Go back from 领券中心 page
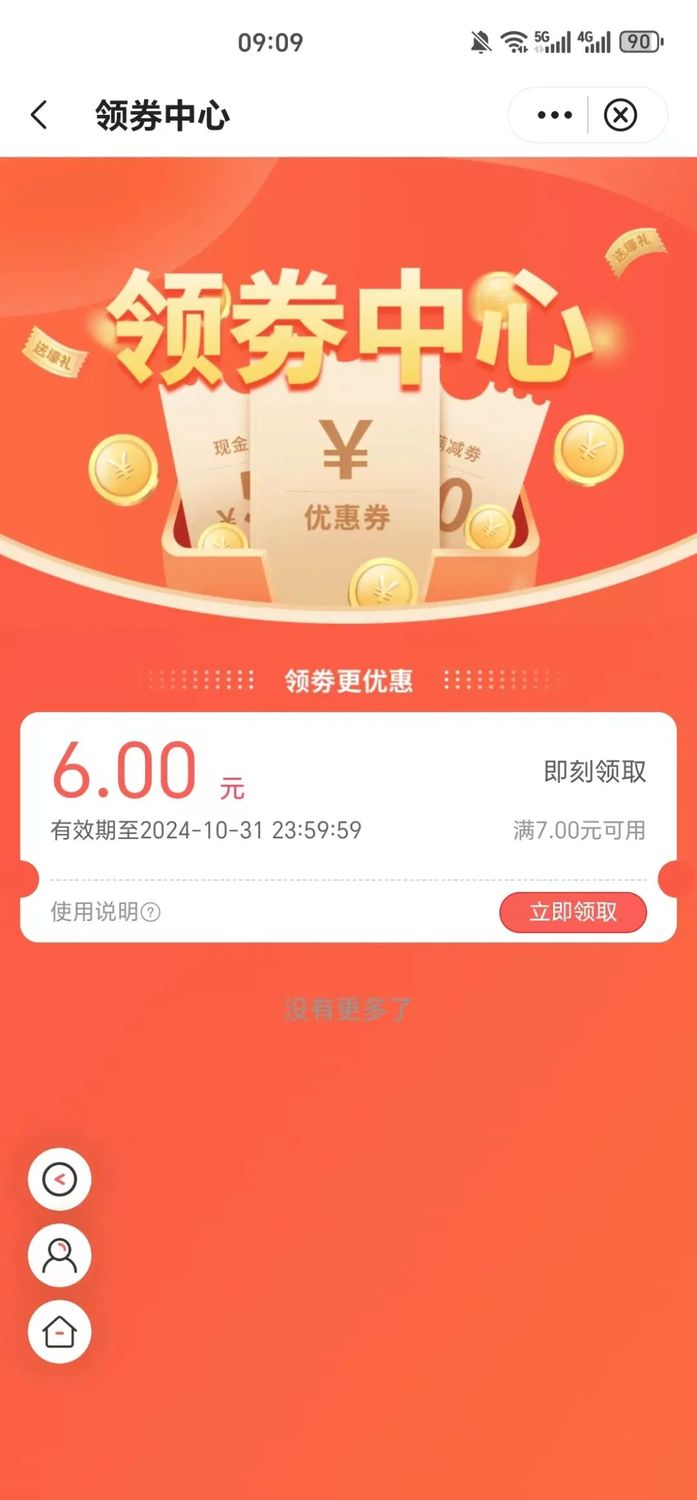The image size is (697, 1500). click(x=39, y=115)
